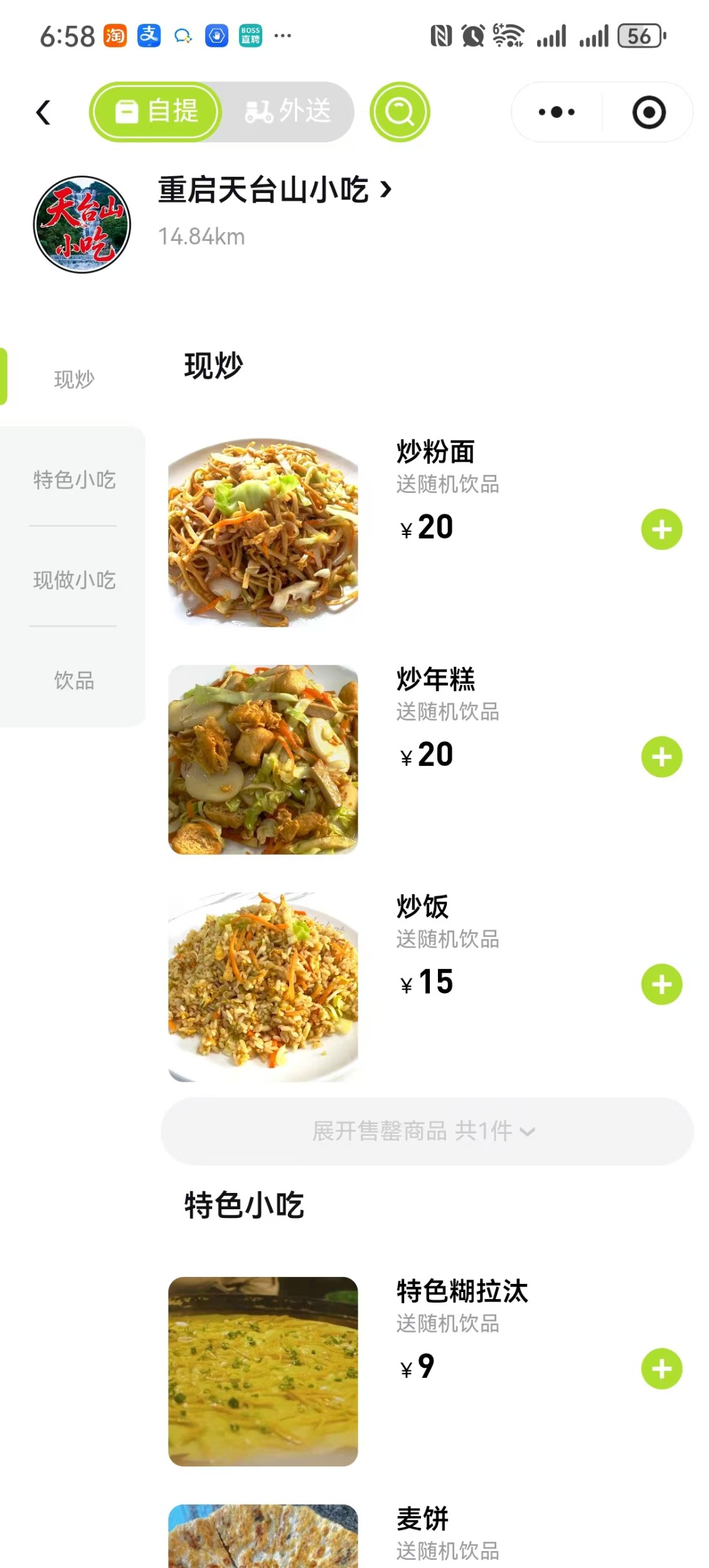This screenshot has height=1568, width=709.
Task: Open the green search icon
Action: point(400,112)
